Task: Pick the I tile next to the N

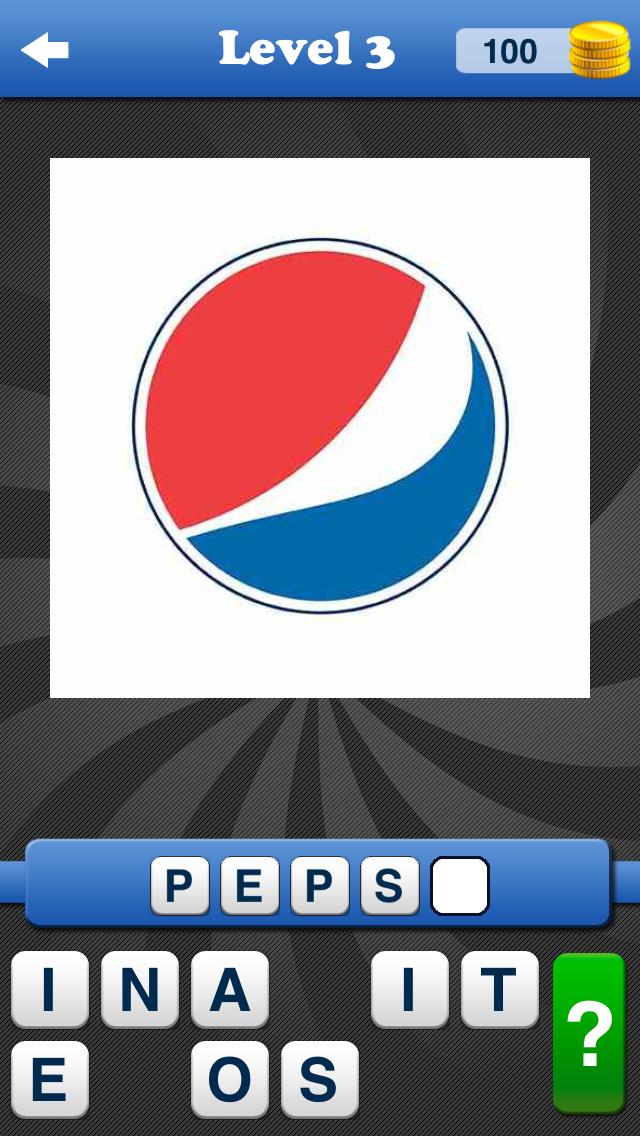Action: (x=49, y=989)
